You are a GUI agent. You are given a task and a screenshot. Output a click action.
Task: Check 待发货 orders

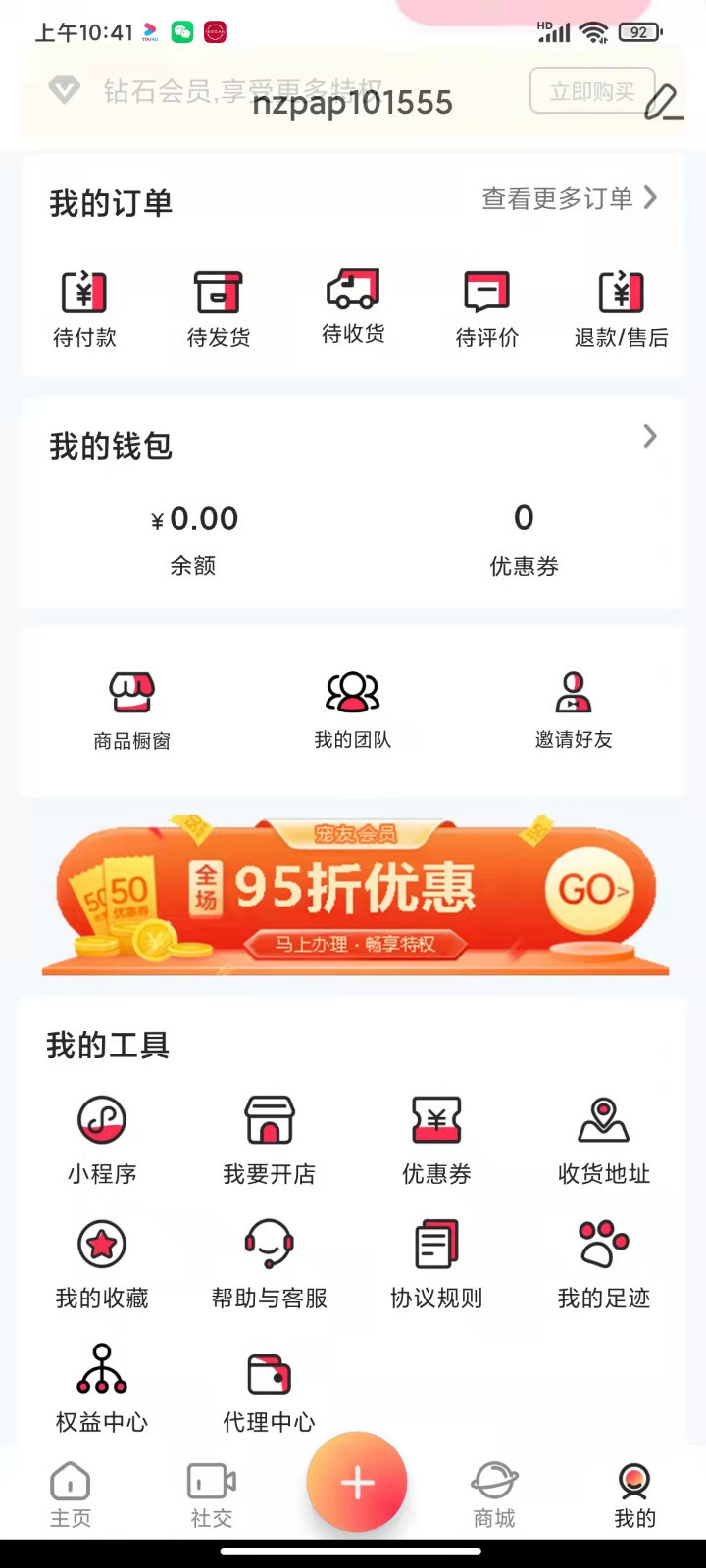(219, 309)
